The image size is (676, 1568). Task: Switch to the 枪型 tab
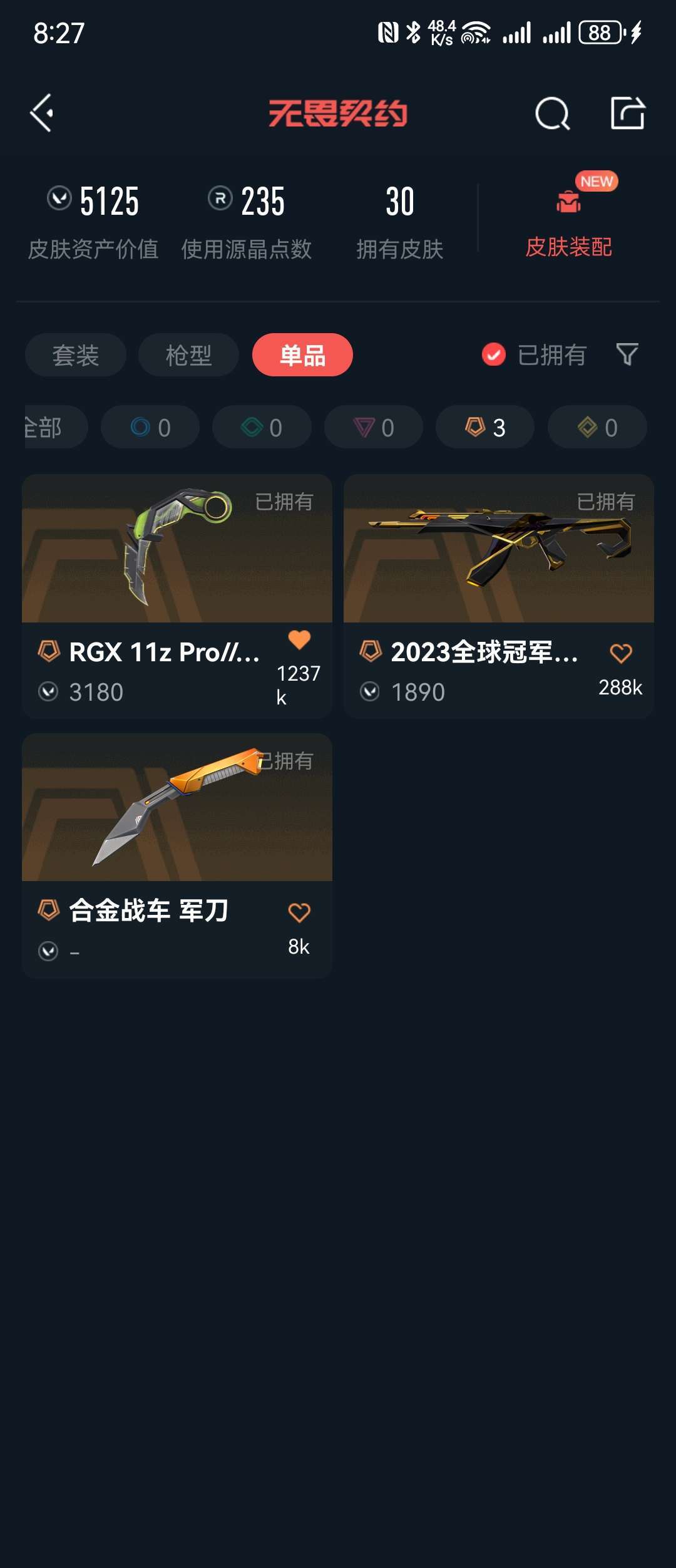click(187, 354)
